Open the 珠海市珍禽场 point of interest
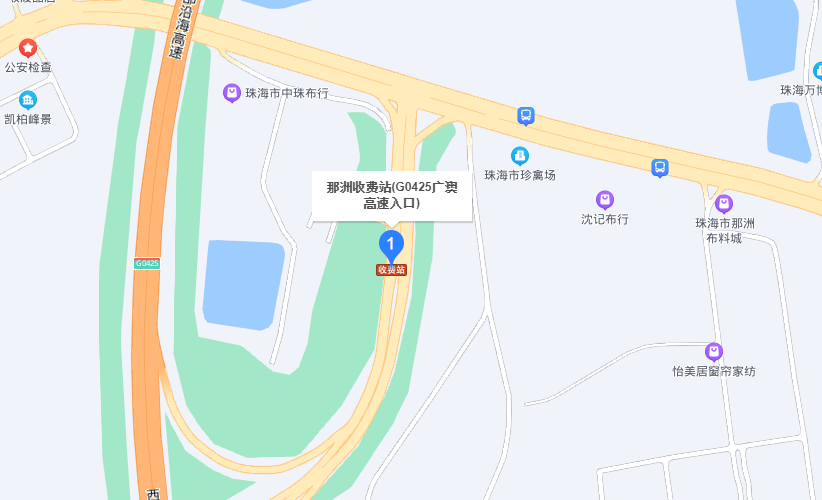 pos(519,155)
